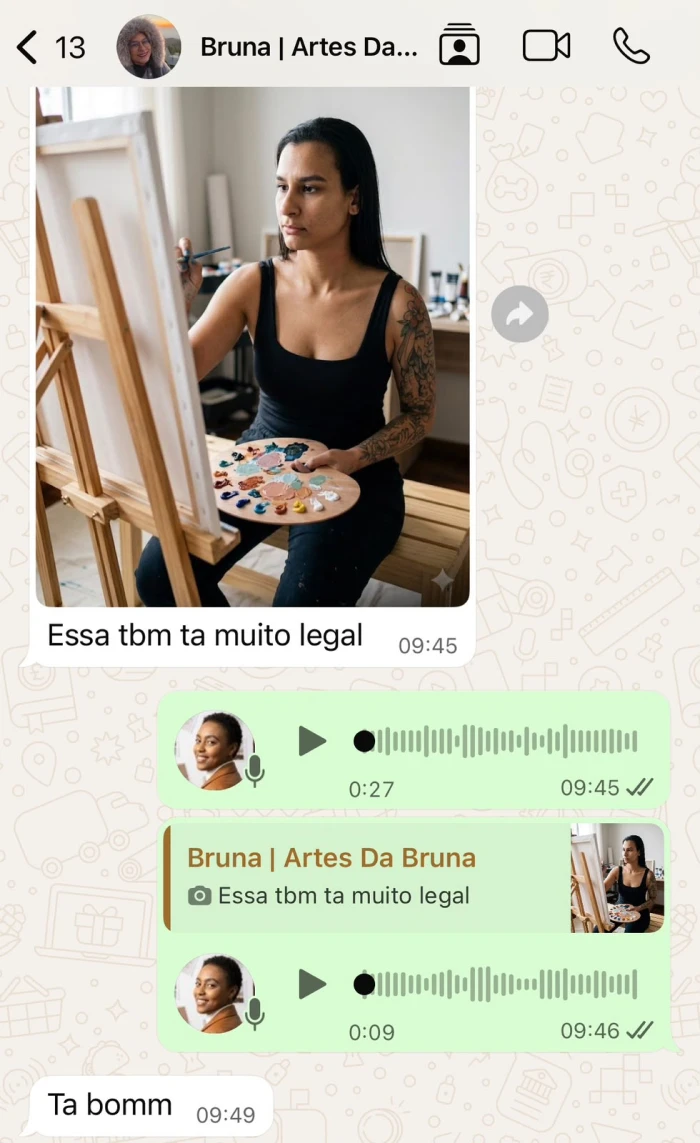The image size is (700, 1143).
Task: Seek within the 0:09 voice message waveform
Action: pyautogui.click(x=496, y=985)
